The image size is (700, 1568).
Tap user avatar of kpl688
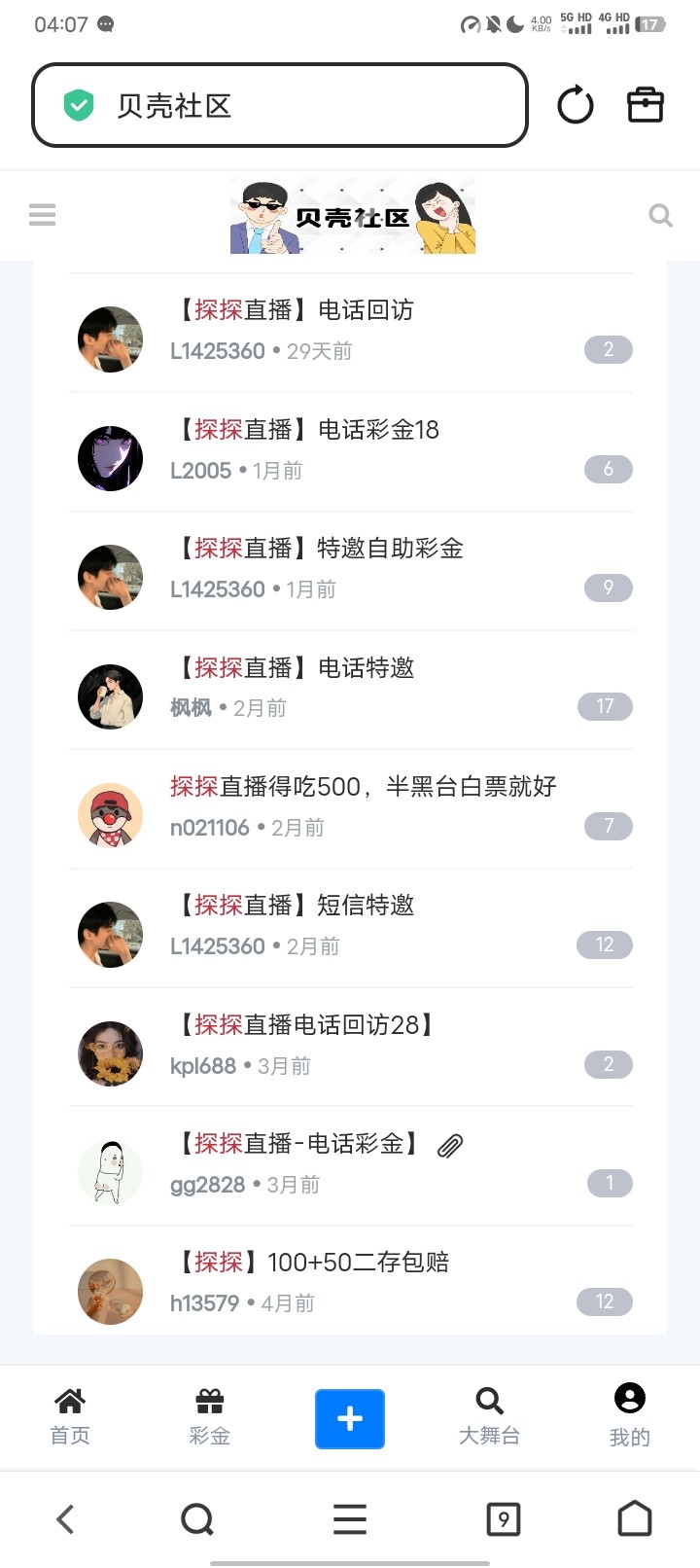(110, 1052)
